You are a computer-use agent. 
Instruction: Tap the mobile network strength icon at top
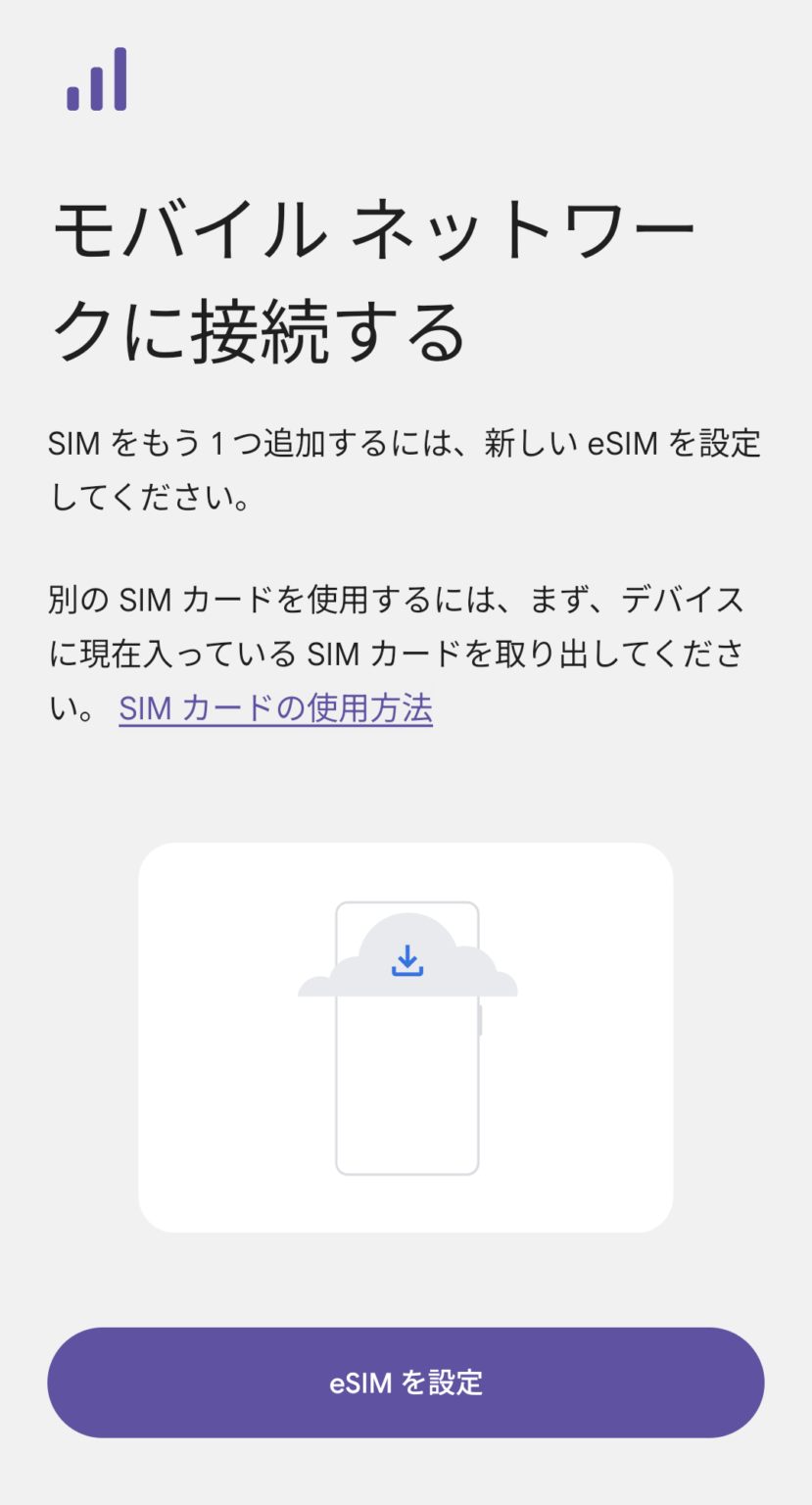point(95,80)
